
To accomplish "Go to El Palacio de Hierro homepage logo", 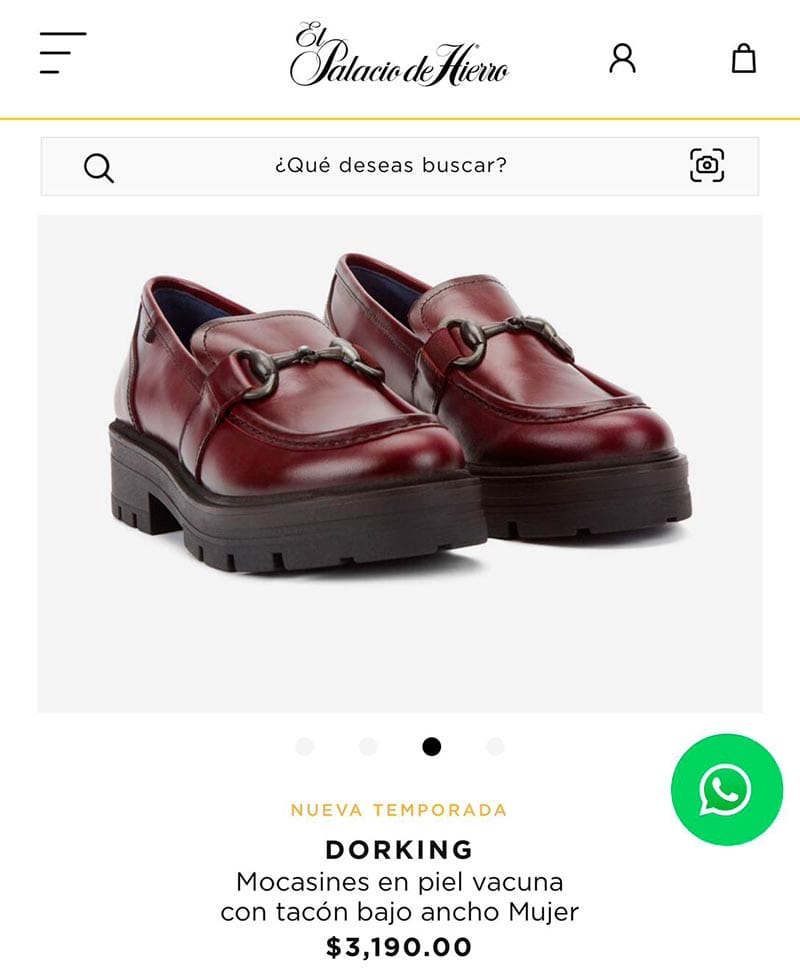I will coord(399,54).
